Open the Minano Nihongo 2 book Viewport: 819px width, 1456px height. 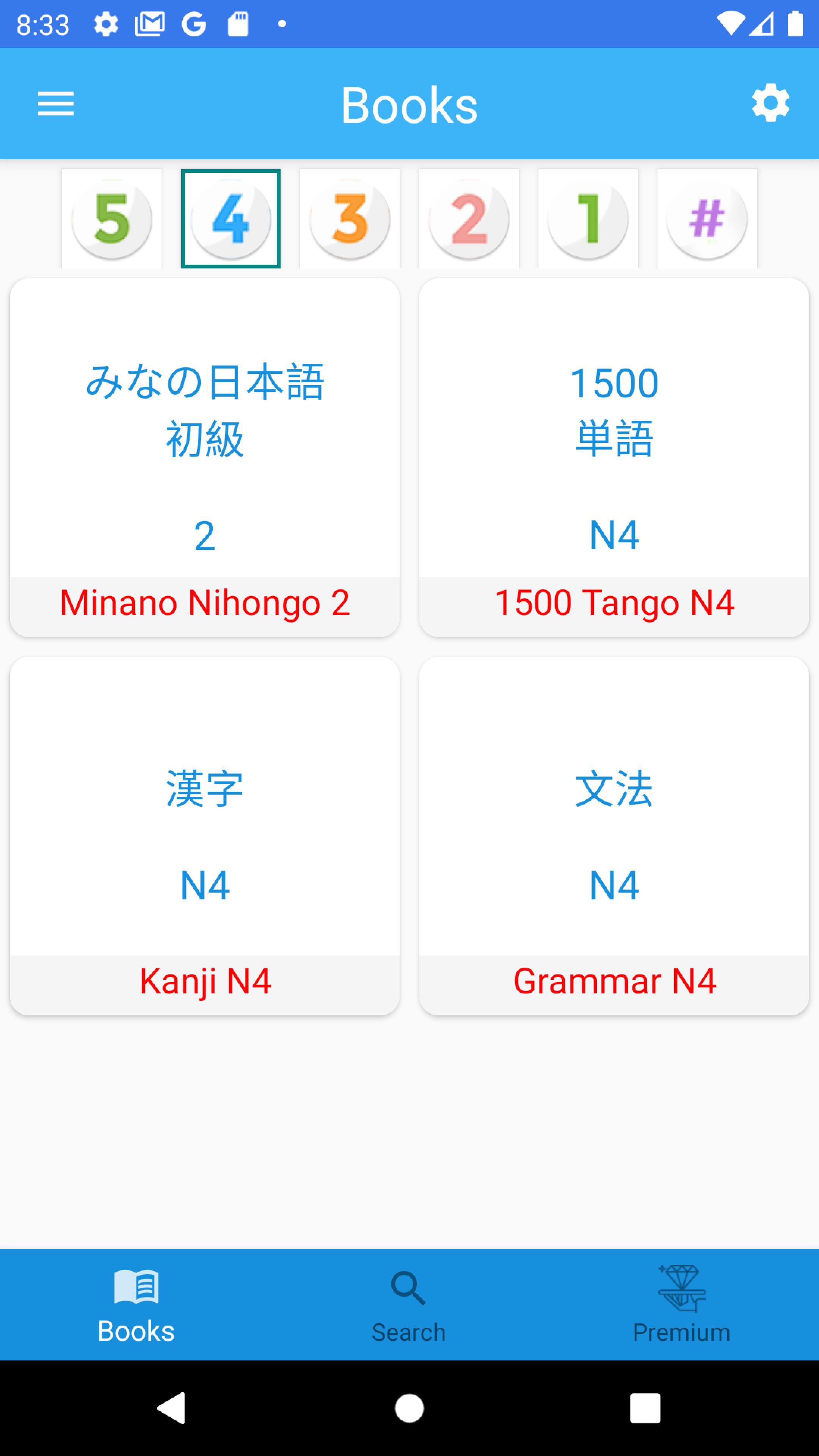tap(205, 457)
